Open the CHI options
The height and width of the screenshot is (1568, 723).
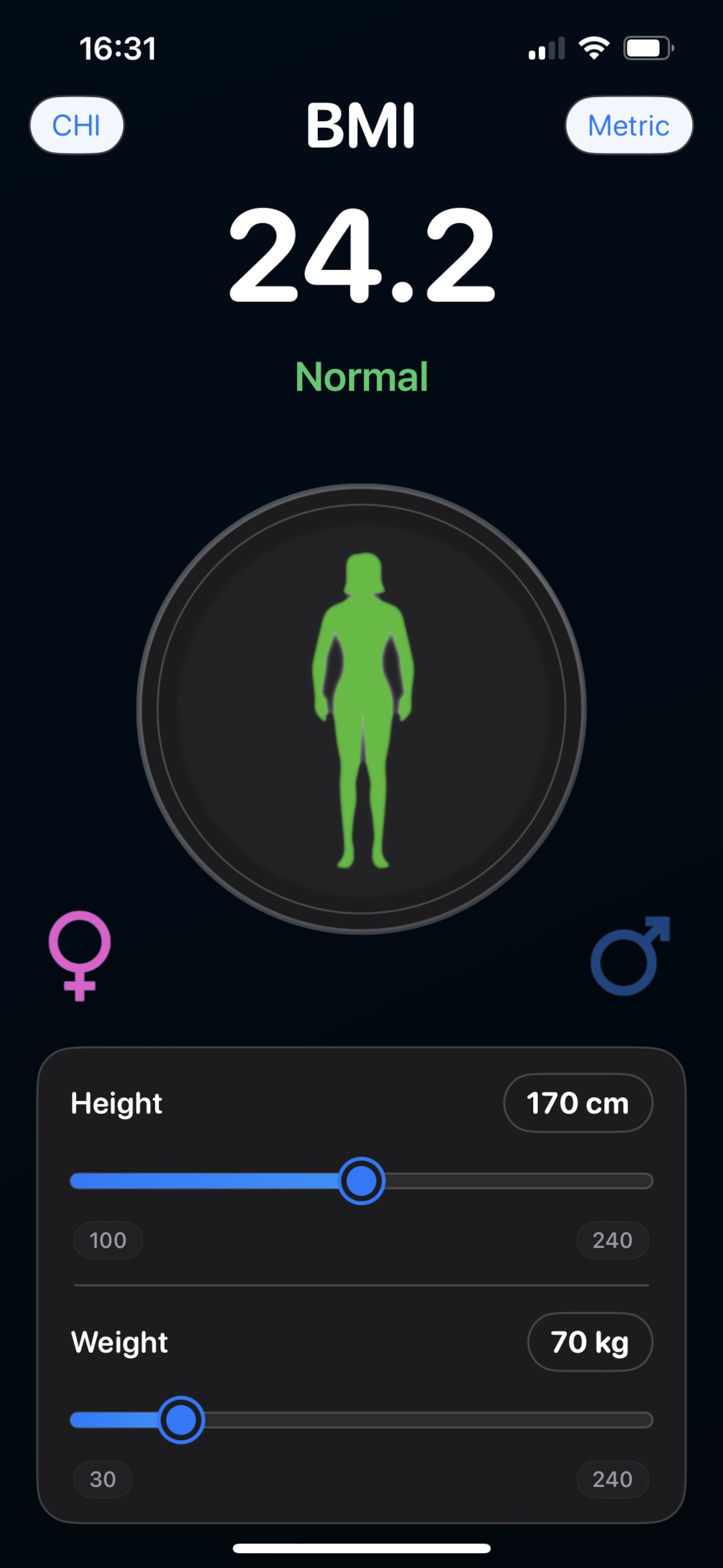pos(77,126)
